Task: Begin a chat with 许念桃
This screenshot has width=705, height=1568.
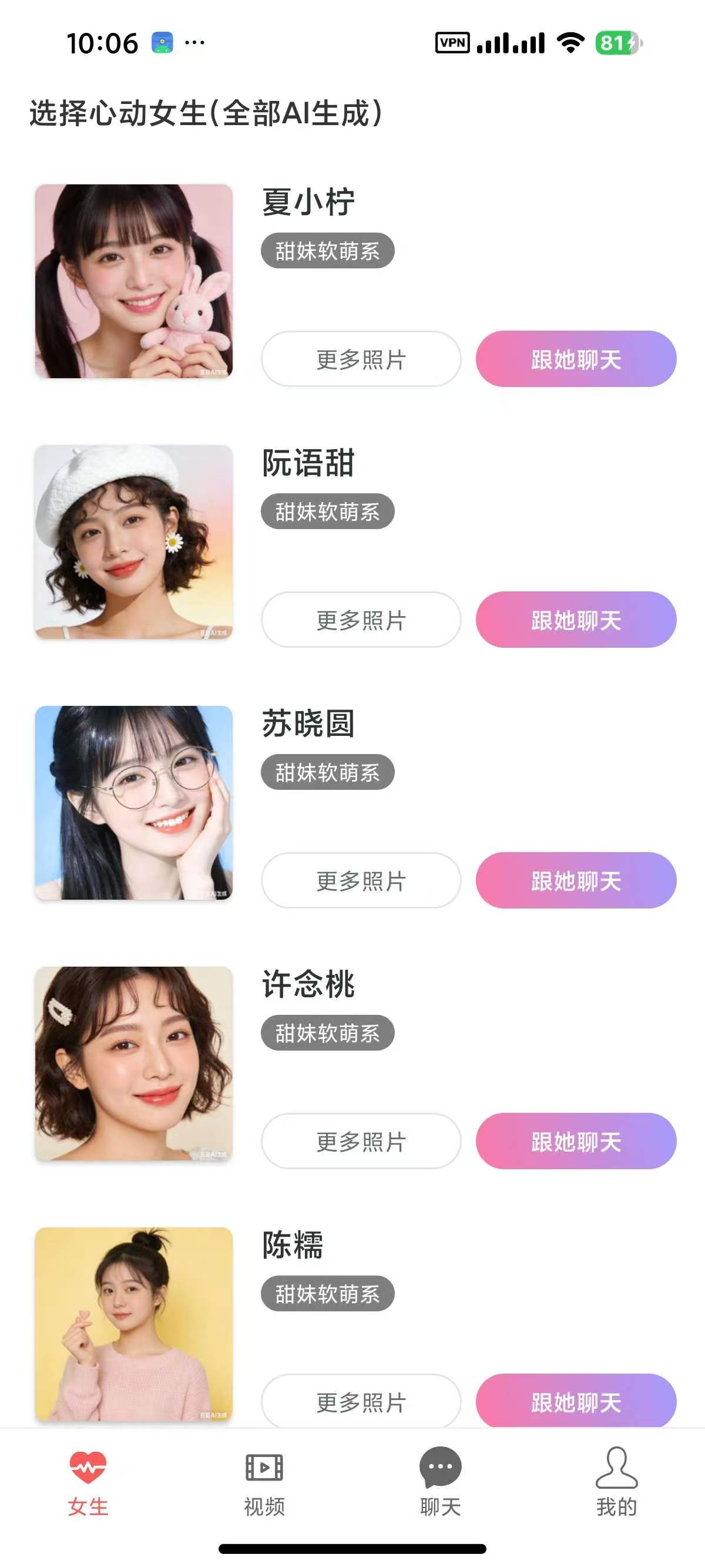Action: click(x=575, y=1140)
